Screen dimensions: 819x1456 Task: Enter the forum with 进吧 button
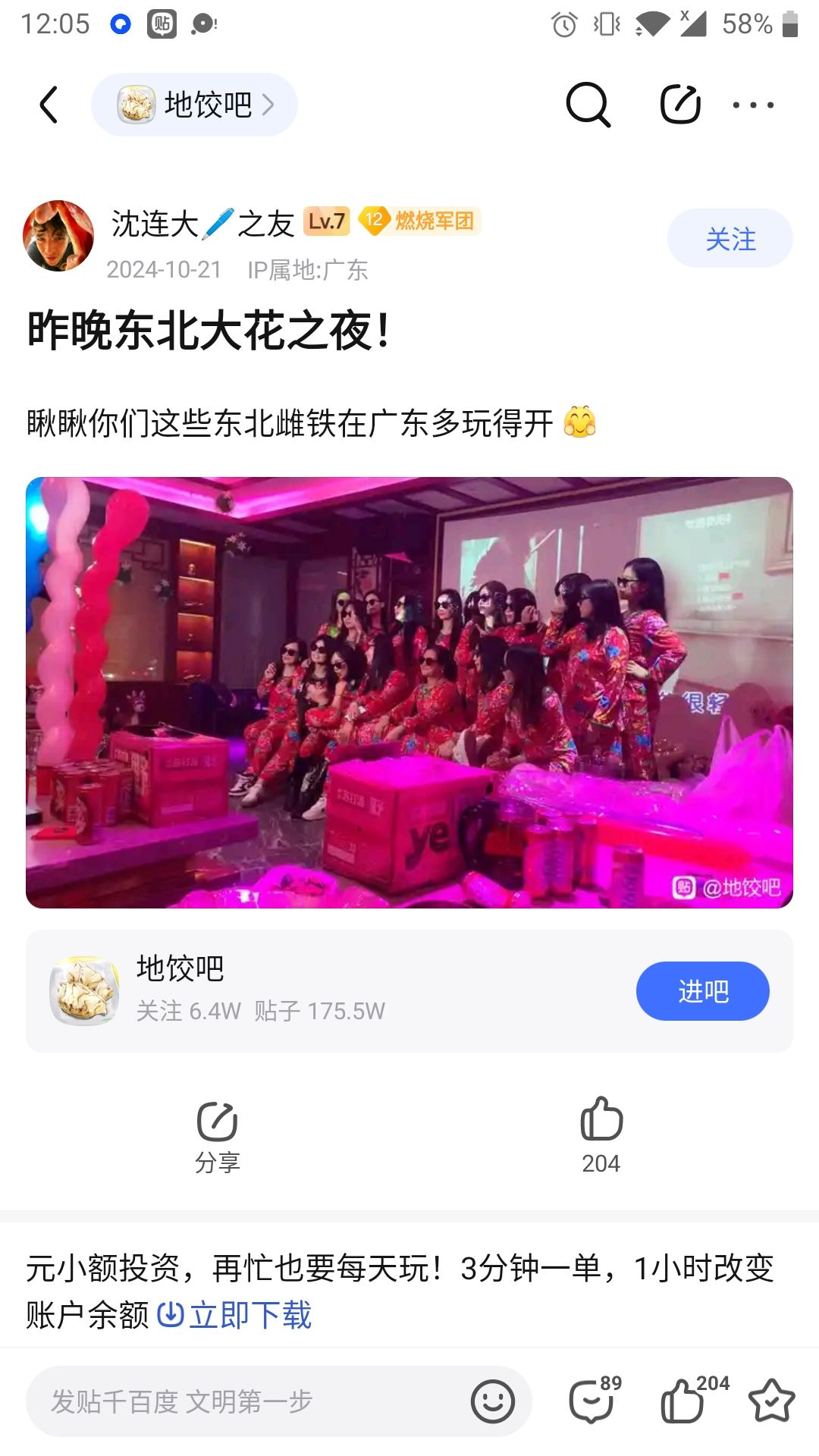tap(702, 991)
